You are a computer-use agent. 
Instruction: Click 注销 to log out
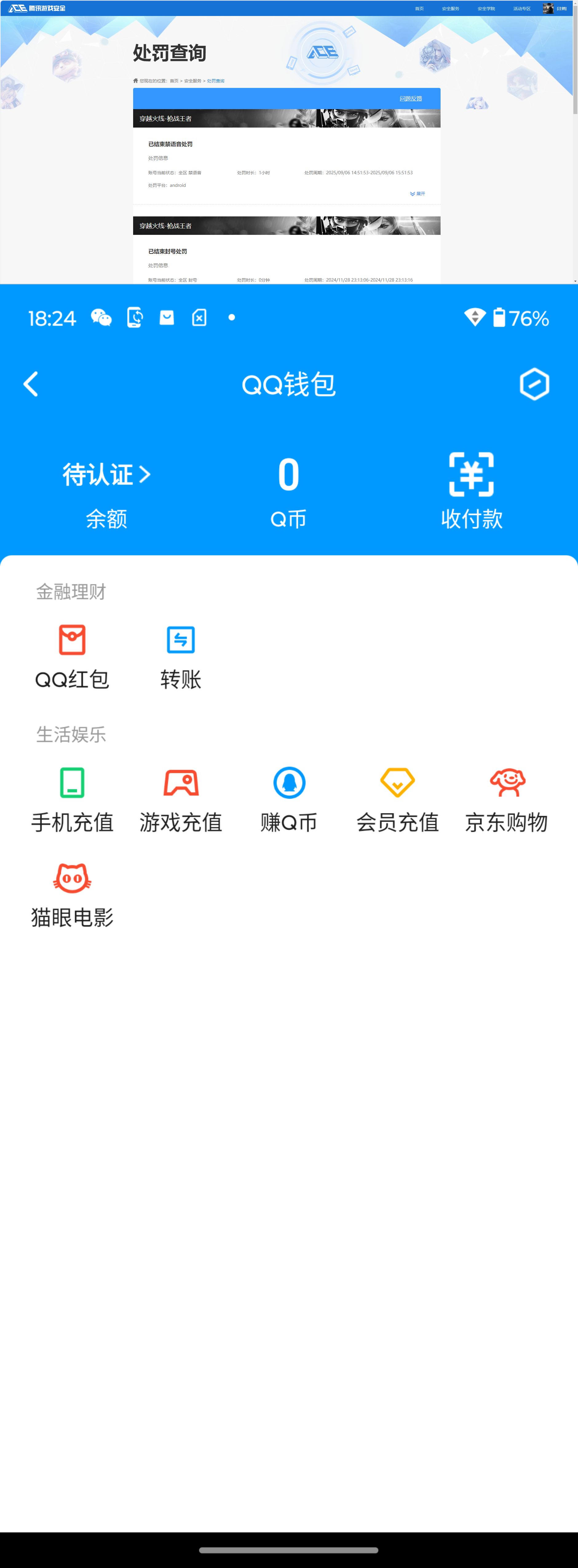562,8
